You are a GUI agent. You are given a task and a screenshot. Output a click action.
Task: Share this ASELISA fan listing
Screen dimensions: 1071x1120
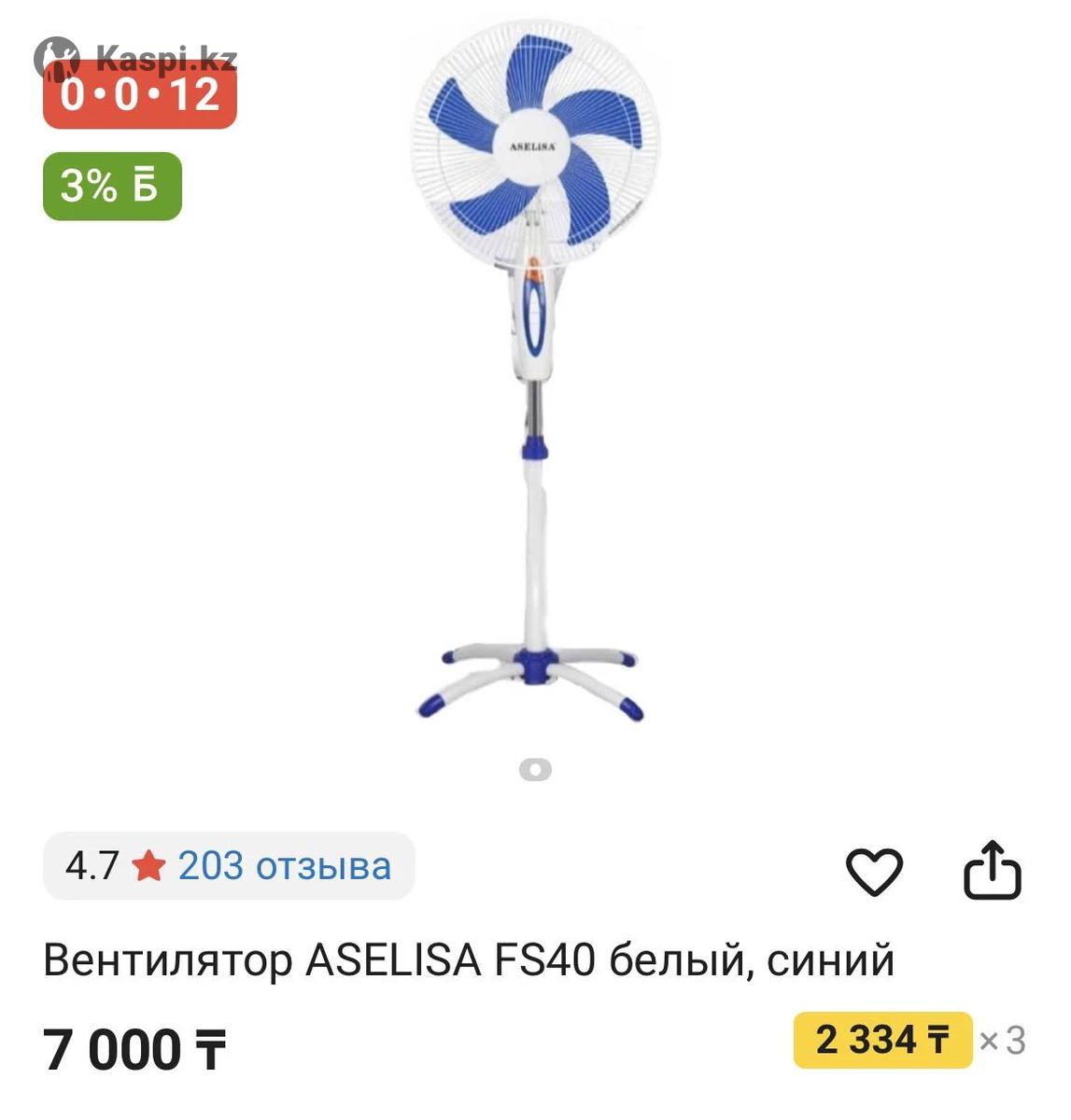pos(992,871)
